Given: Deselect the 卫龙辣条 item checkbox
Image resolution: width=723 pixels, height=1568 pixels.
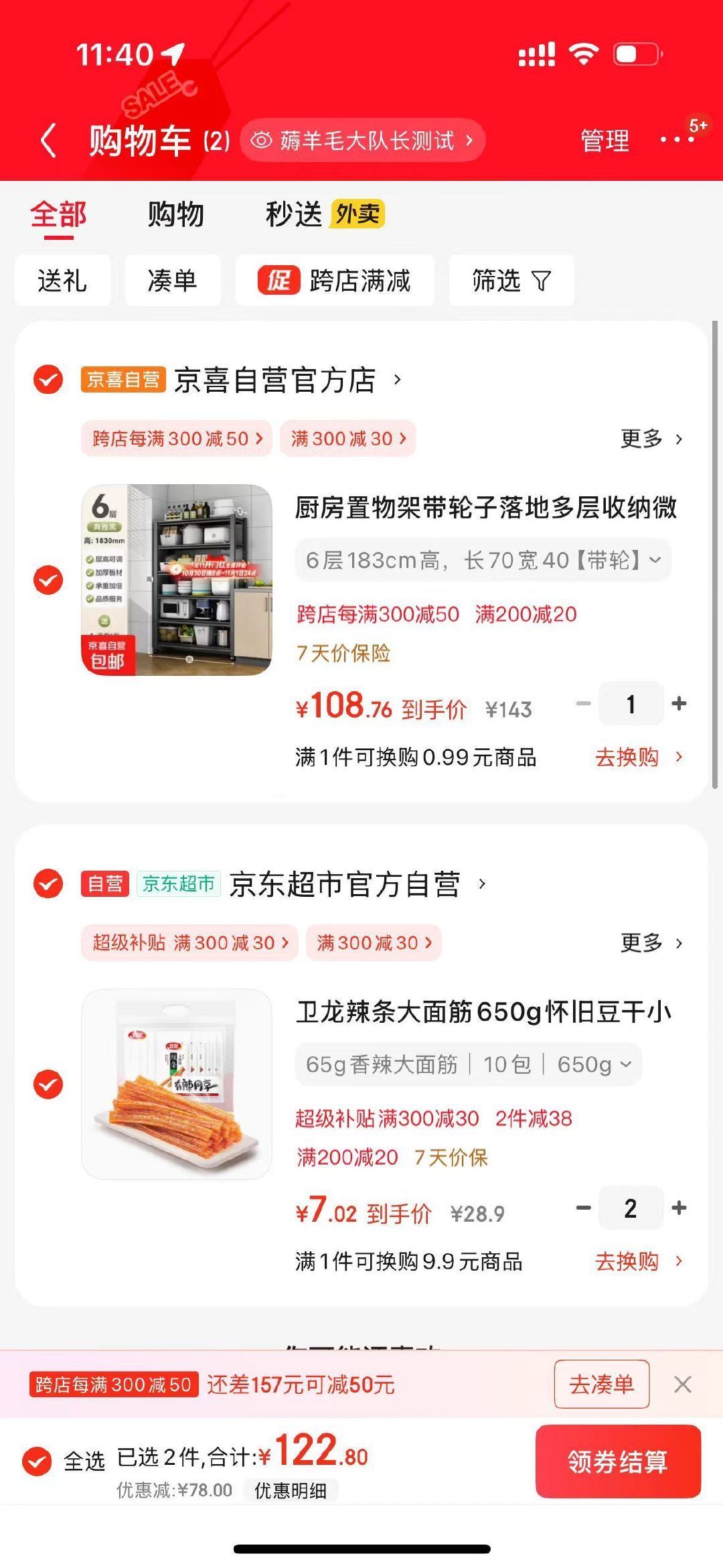Looking at the screenshot, I should click(x=47, y=1084).
